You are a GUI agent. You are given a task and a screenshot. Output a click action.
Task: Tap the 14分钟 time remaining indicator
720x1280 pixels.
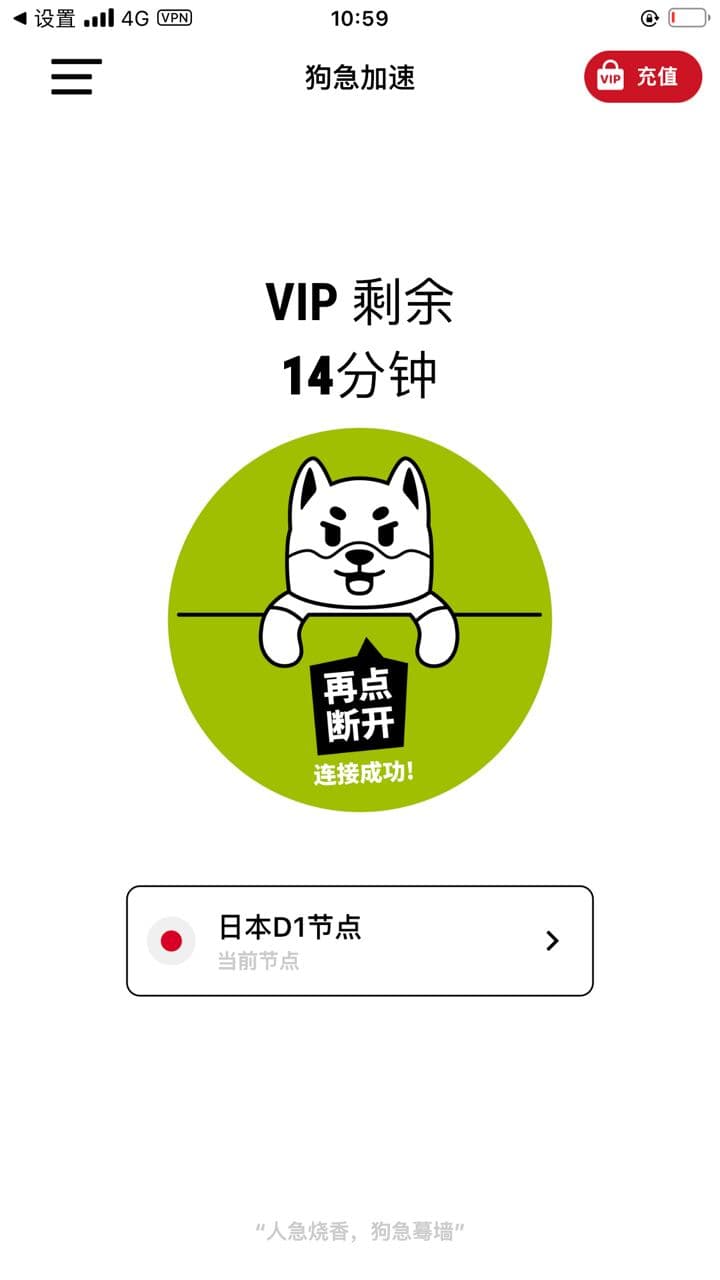point(360,373)
